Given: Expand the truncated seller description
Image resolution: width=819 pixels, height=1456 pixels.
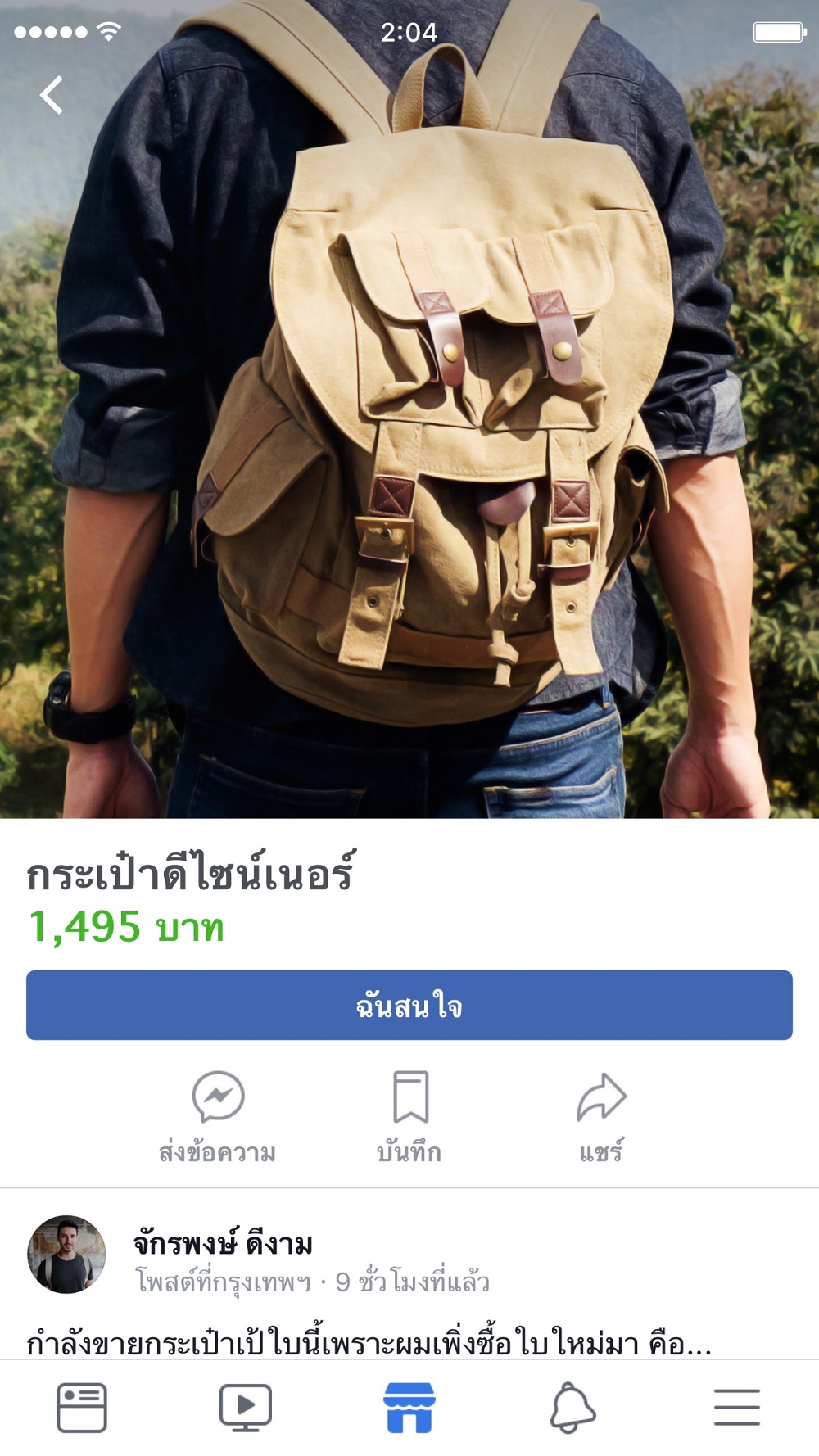Looking at the screenshot, I should [x=680, y=1344].
